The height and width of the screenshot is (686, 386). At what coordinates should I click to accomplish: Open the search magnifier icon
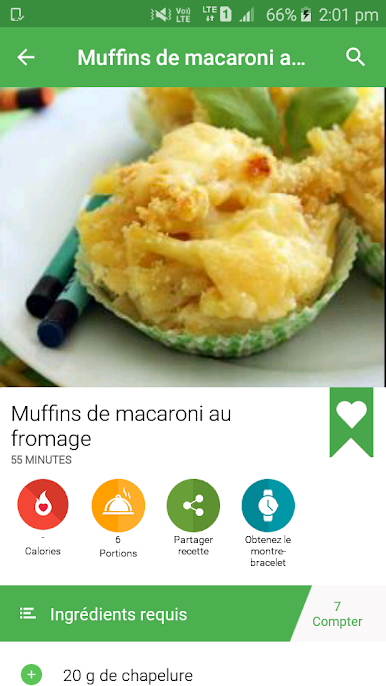coord(355,57)
